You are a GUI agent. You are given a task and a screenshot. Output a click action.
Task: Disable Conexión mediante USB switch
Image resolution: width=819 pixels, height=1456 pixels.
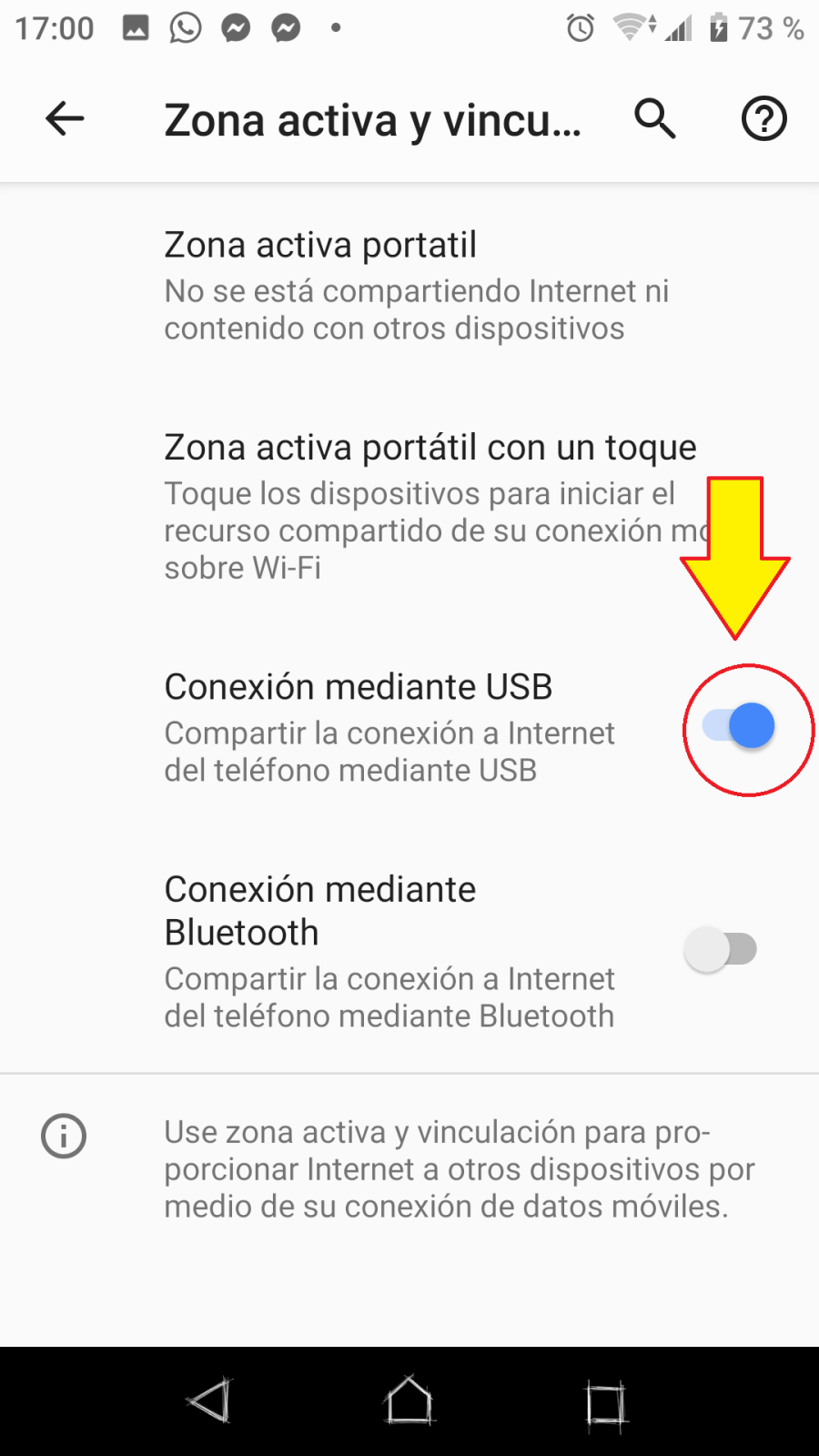pyautogui.click(x=739, y=726)
